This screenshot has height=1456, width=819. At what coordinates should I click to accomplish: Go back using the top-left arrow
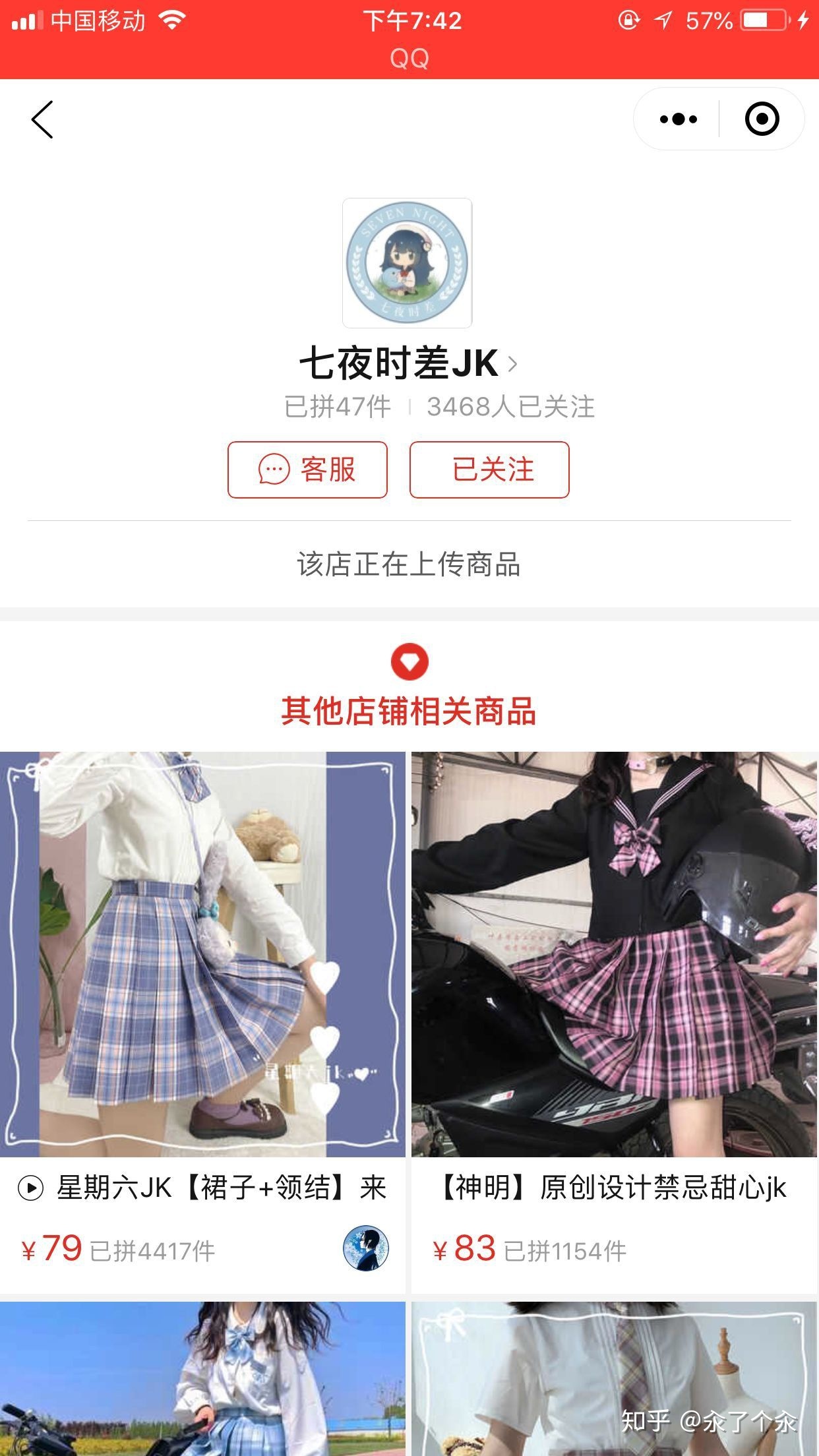pyautogui.click(x=42, y=119)
